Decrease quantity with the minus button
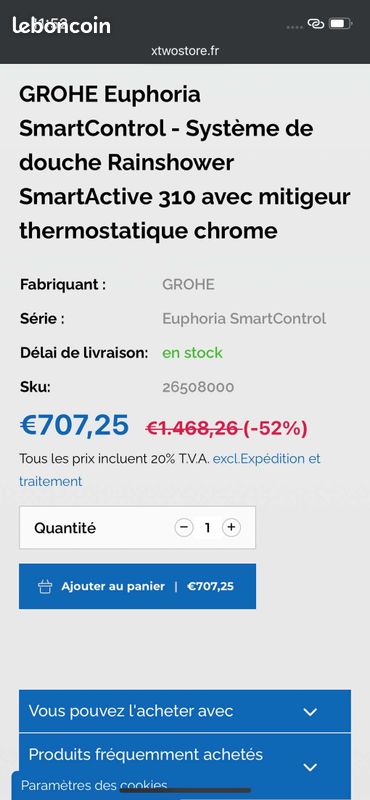370x800 pixels. pyautogui.click(x=184, y=527)
